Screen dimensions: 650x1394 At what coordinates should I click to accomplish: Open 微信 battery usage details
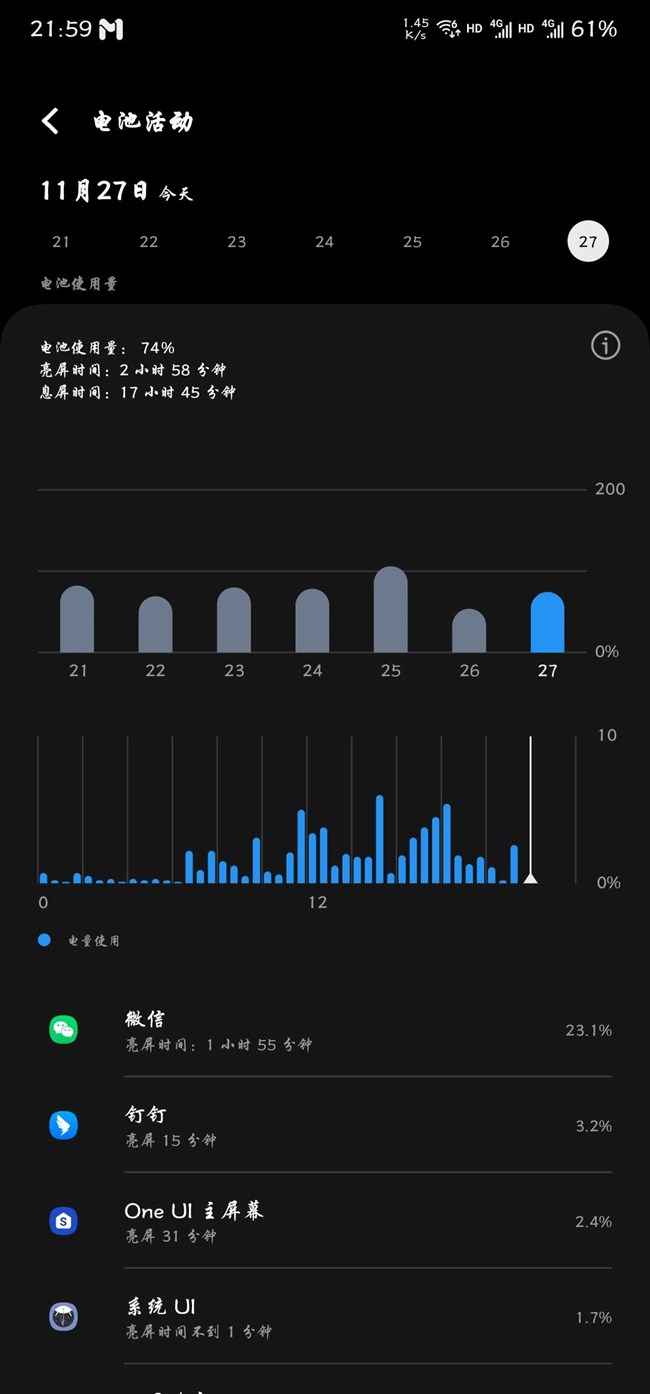(325, 1030)
